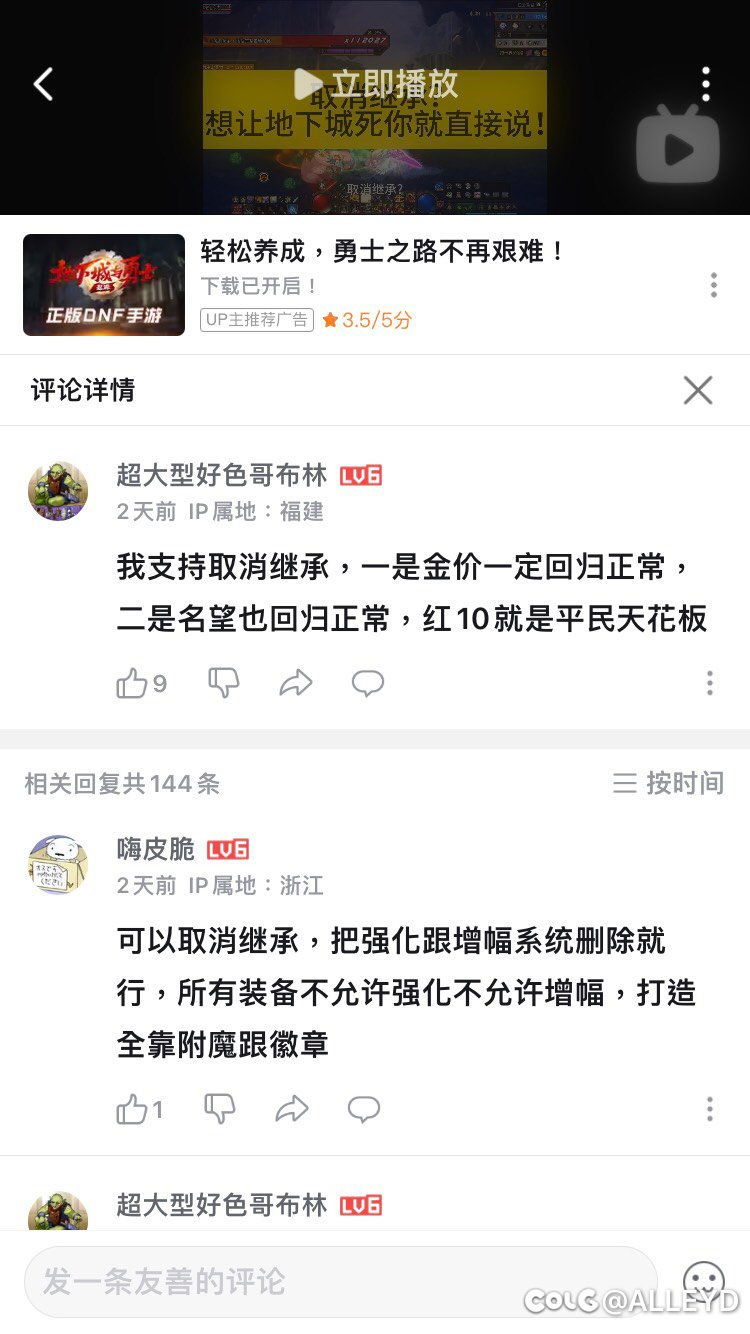750x1334 pixels.
Task: Focus the 发一条友善的评论 input box
Action: (x=340, y=1281)
